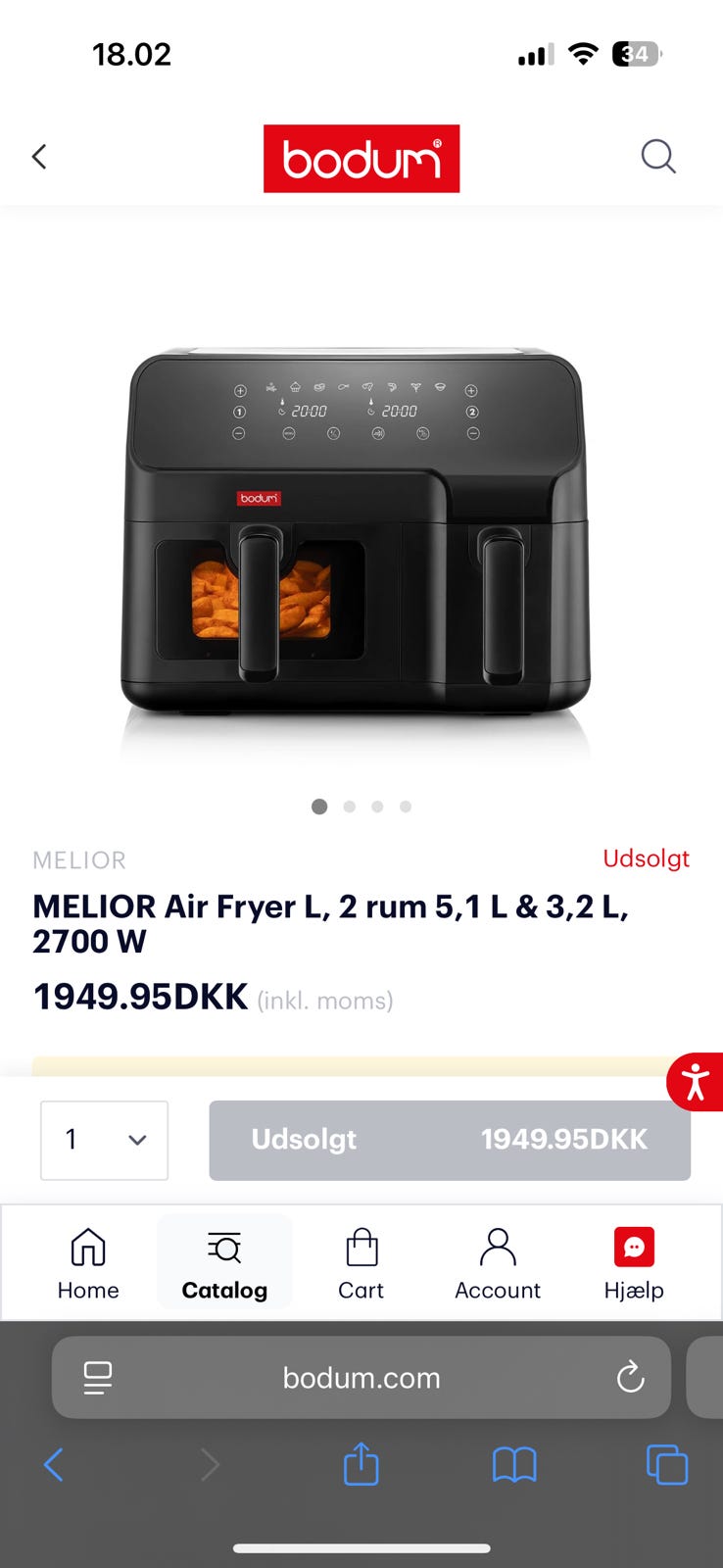Open Safari bookmarks
Image resolution: width=723 pixels, height=1568 pixels.
coord(514,1465)
